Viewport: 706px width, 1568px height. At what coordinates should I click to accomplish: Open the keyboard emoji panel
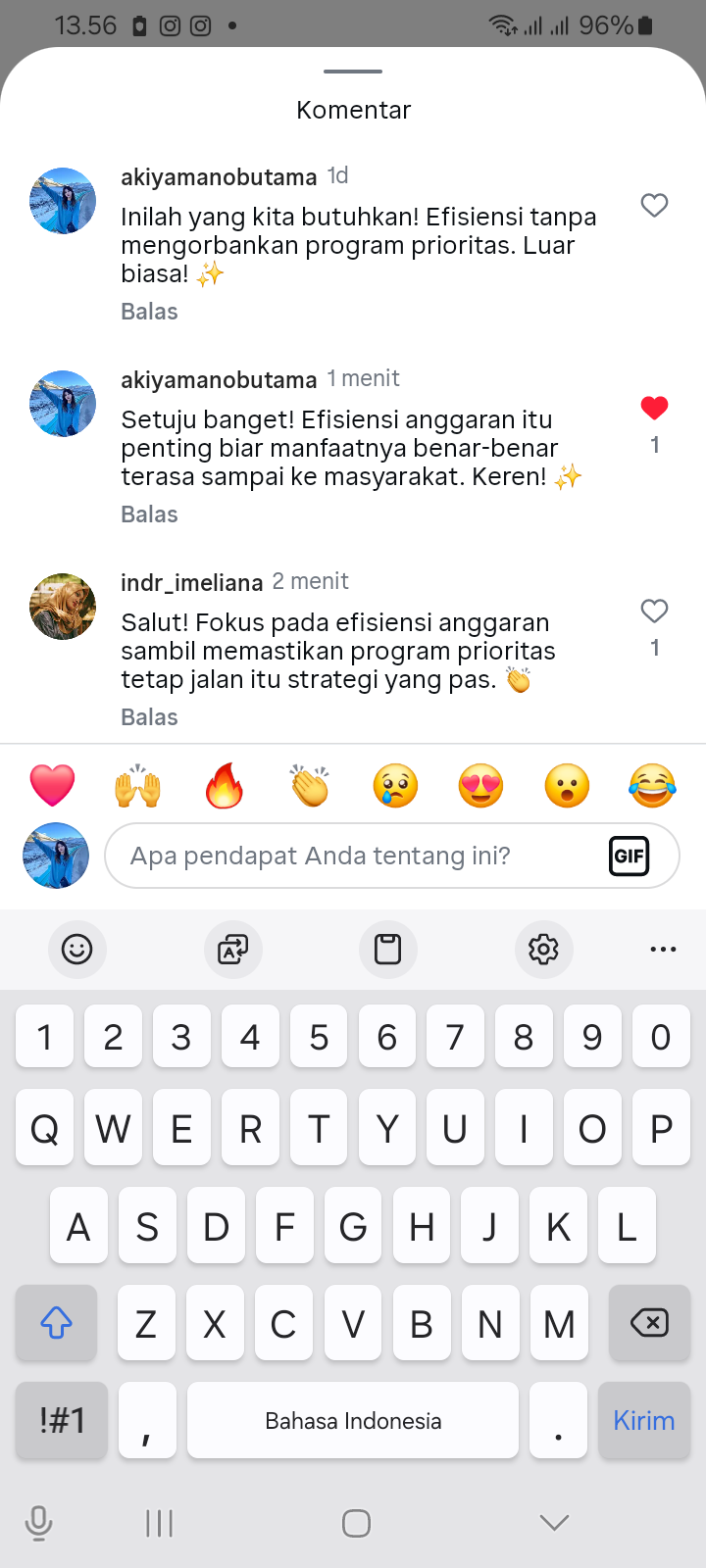pyautogui.click(x=76, y=949)
